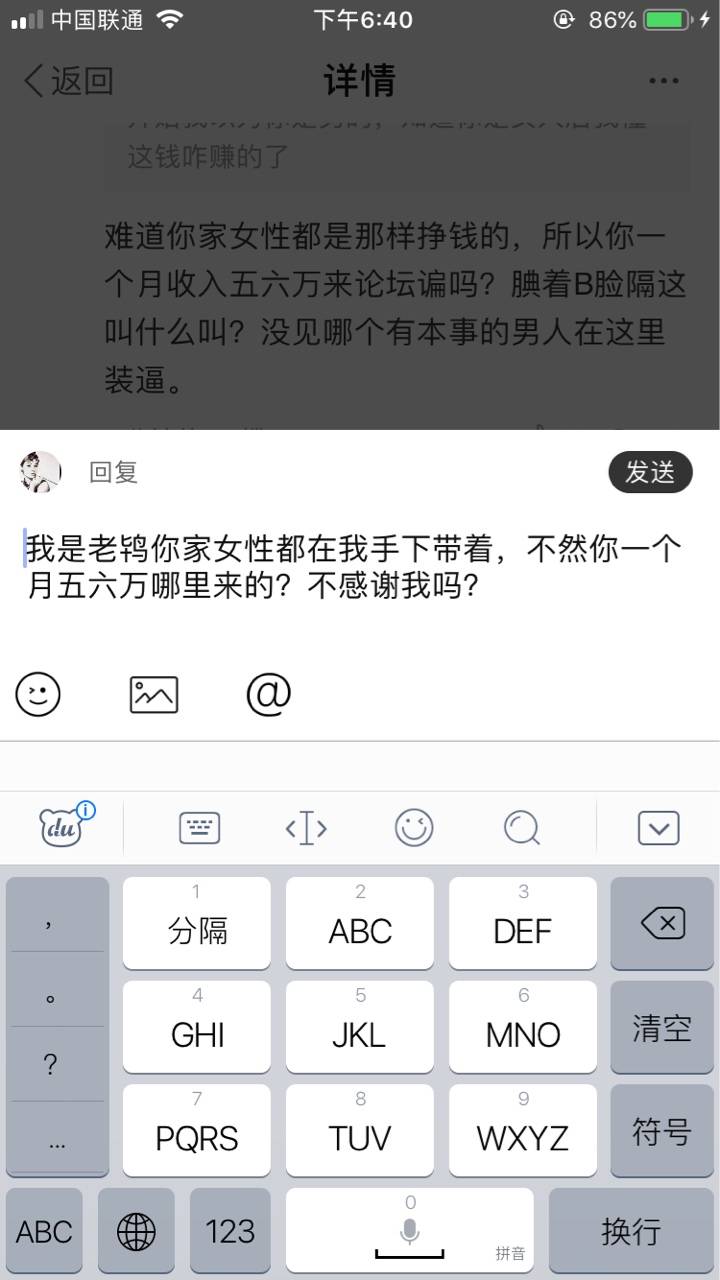Tap 清空 to clear the input

tap(661, 1027)
